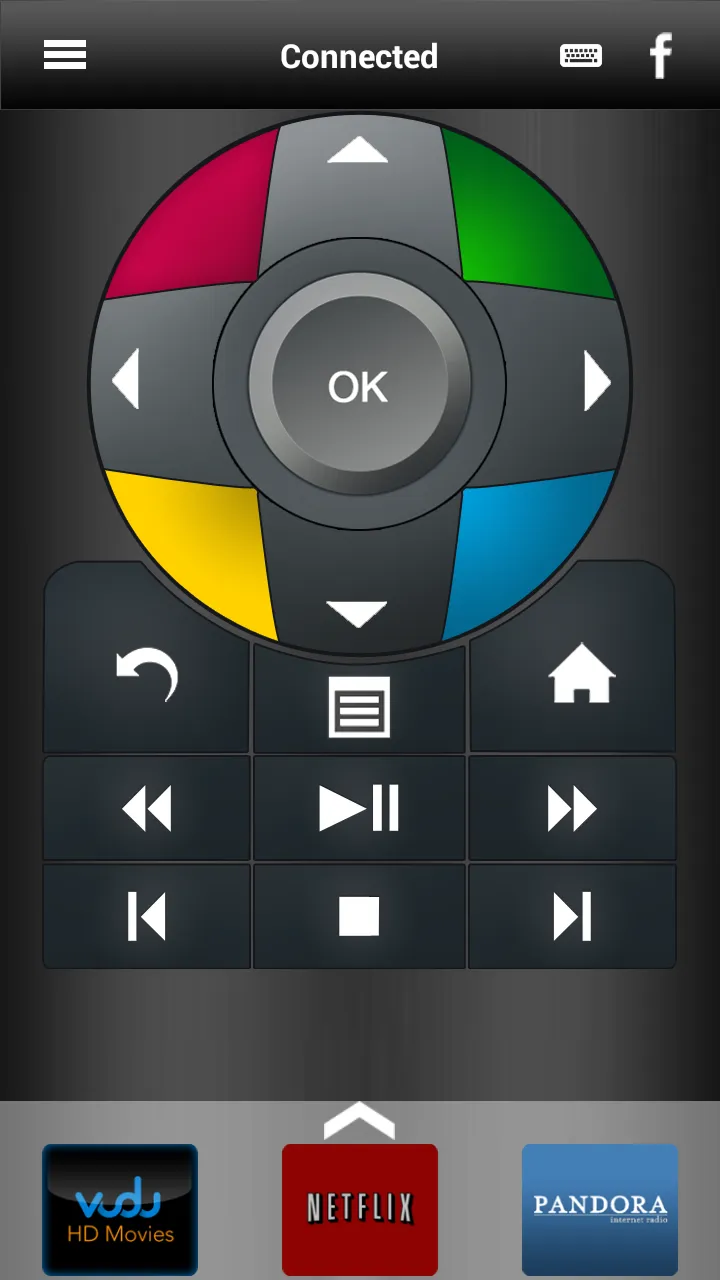Toggle play/pause
Viewport: 720px width, 1280px height.
click(359, 808)
